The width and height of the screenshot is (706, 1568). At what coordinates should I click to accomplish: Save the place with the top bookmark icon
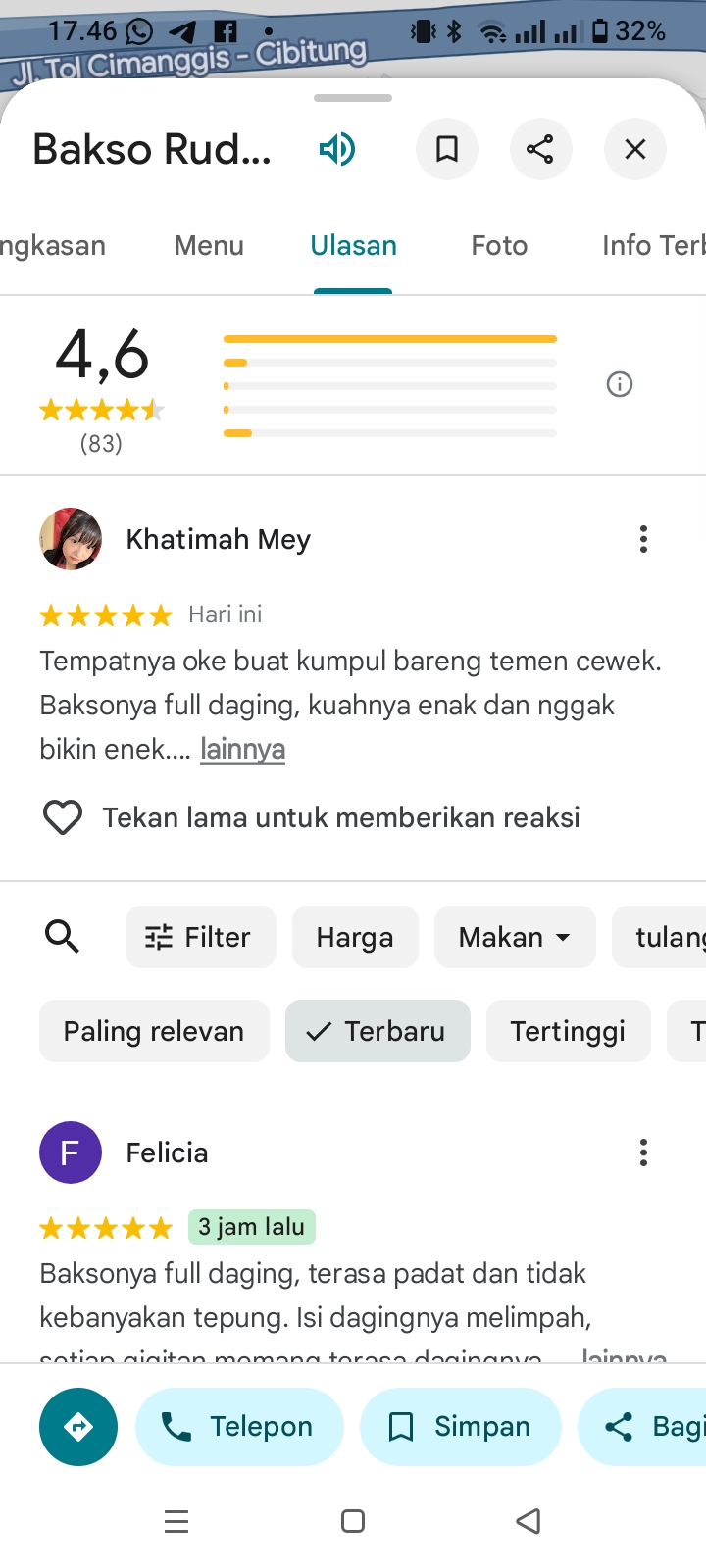point(447,149)
